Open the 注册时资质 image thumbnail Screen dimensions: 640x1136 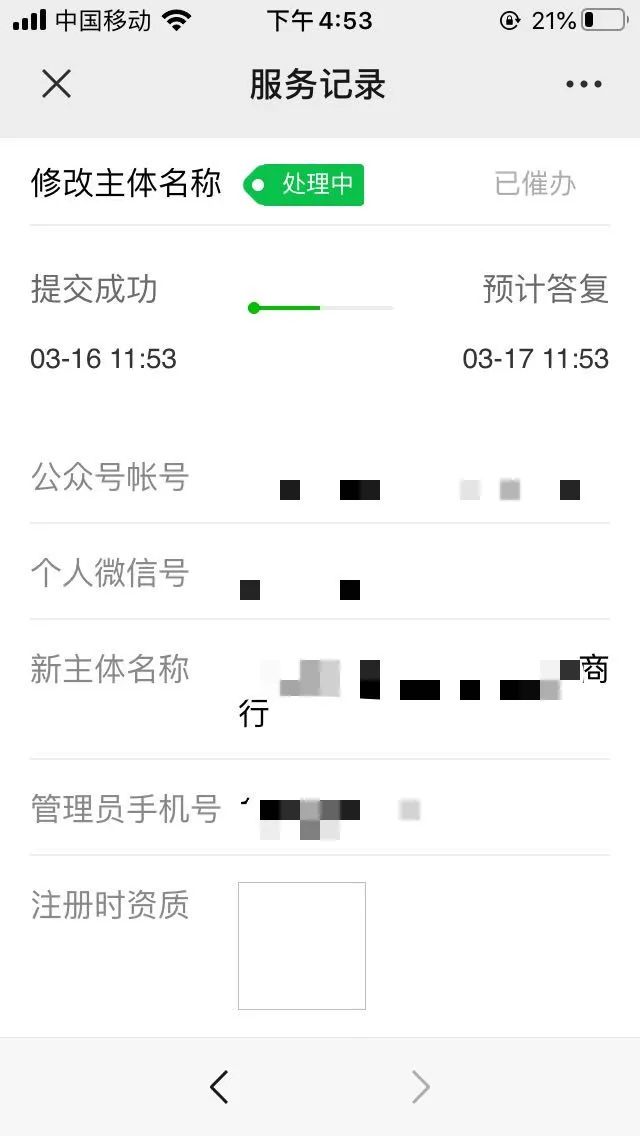click(302, 945)
